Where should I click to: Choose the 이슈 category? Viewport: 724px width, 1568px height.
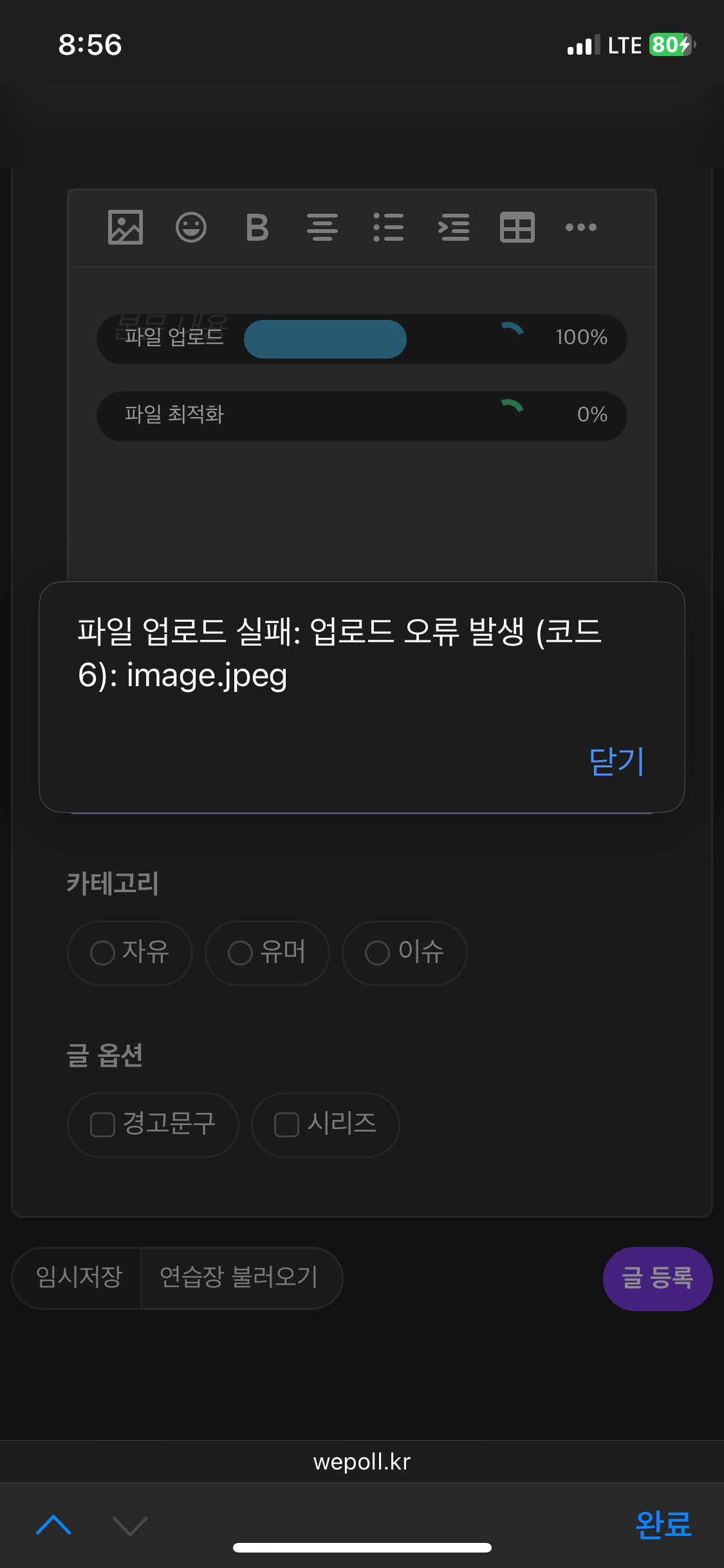click(405, 953)
